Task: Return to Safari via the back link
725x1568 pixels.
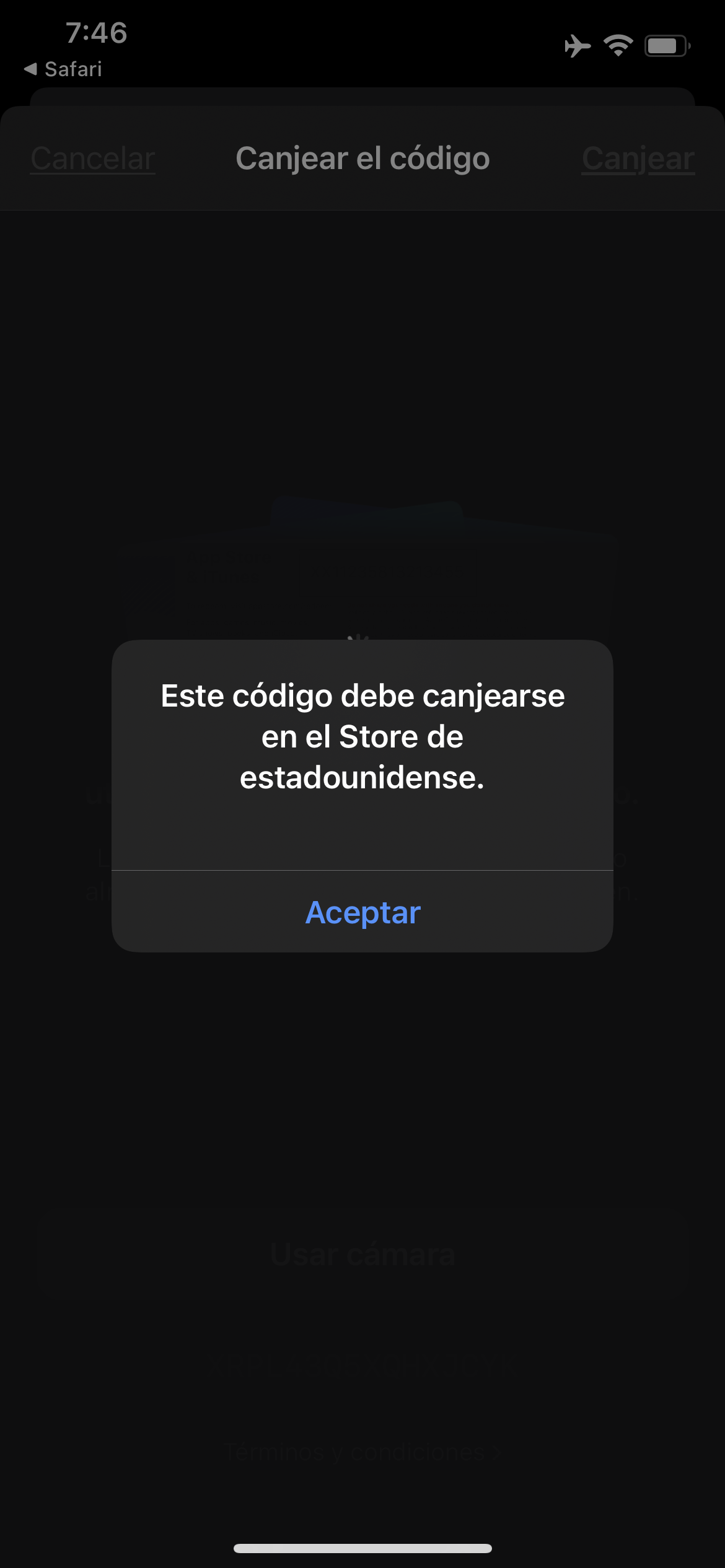Action: pos(63,69)
